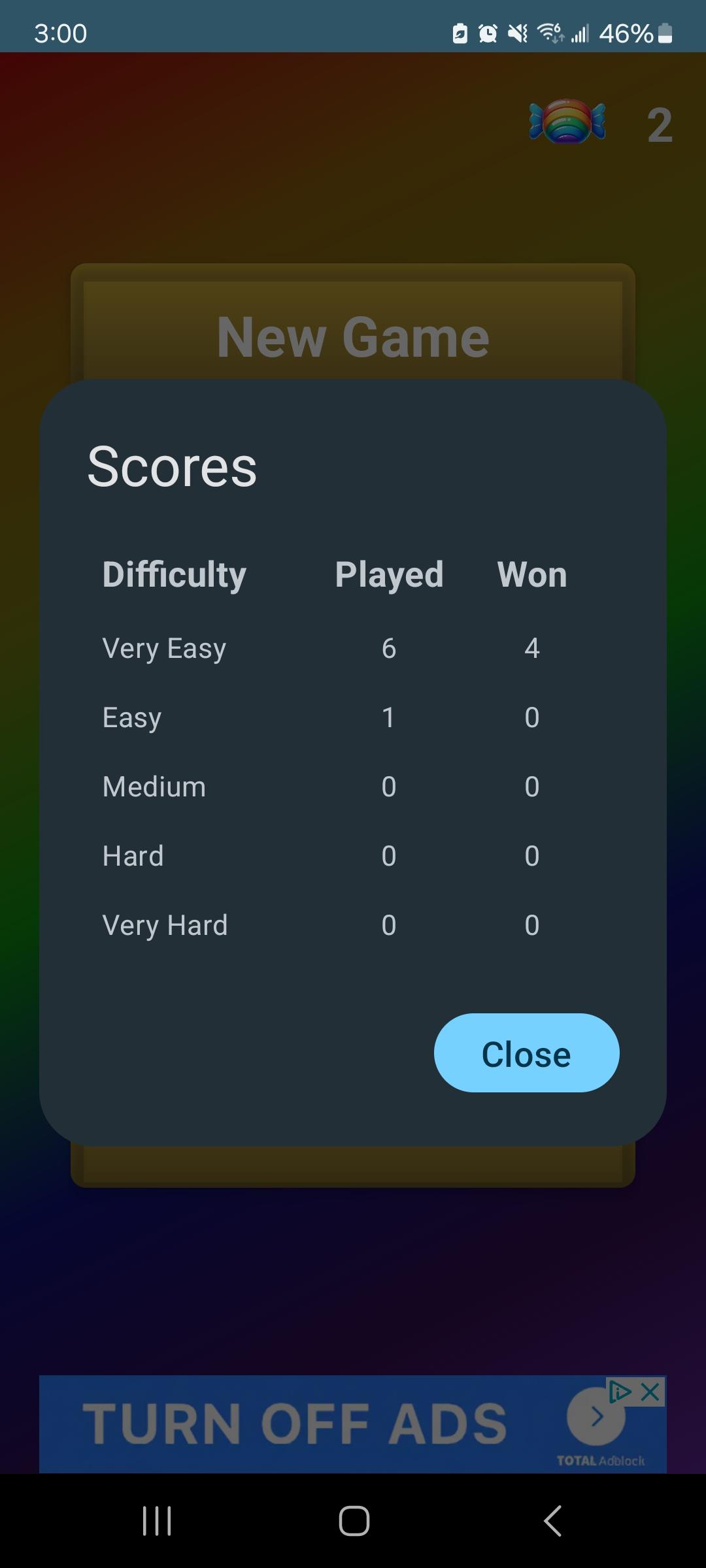Tap the alarm clock status icon
The image size is (706, 1568).
[x=486, y=33]
